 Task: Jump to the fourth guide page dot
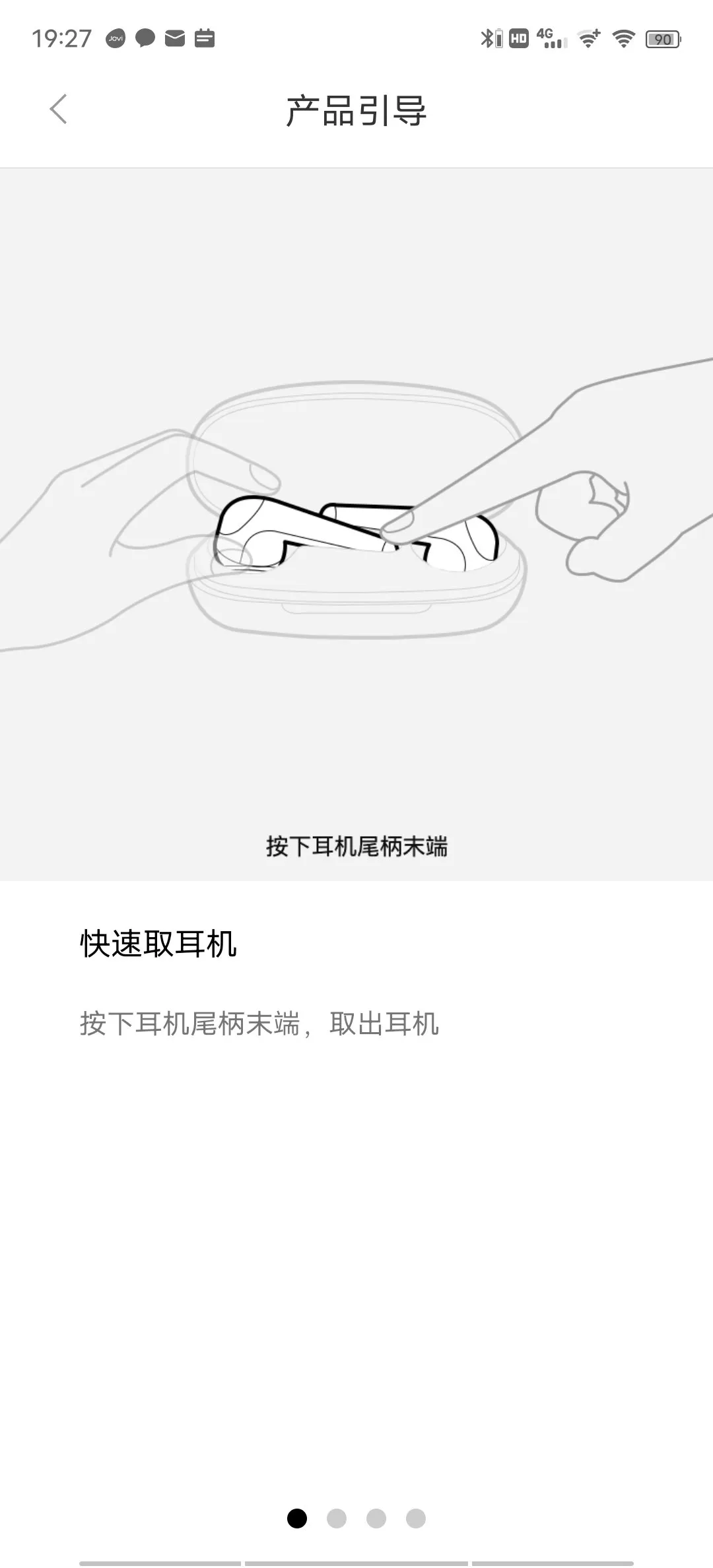point(416,1519)
